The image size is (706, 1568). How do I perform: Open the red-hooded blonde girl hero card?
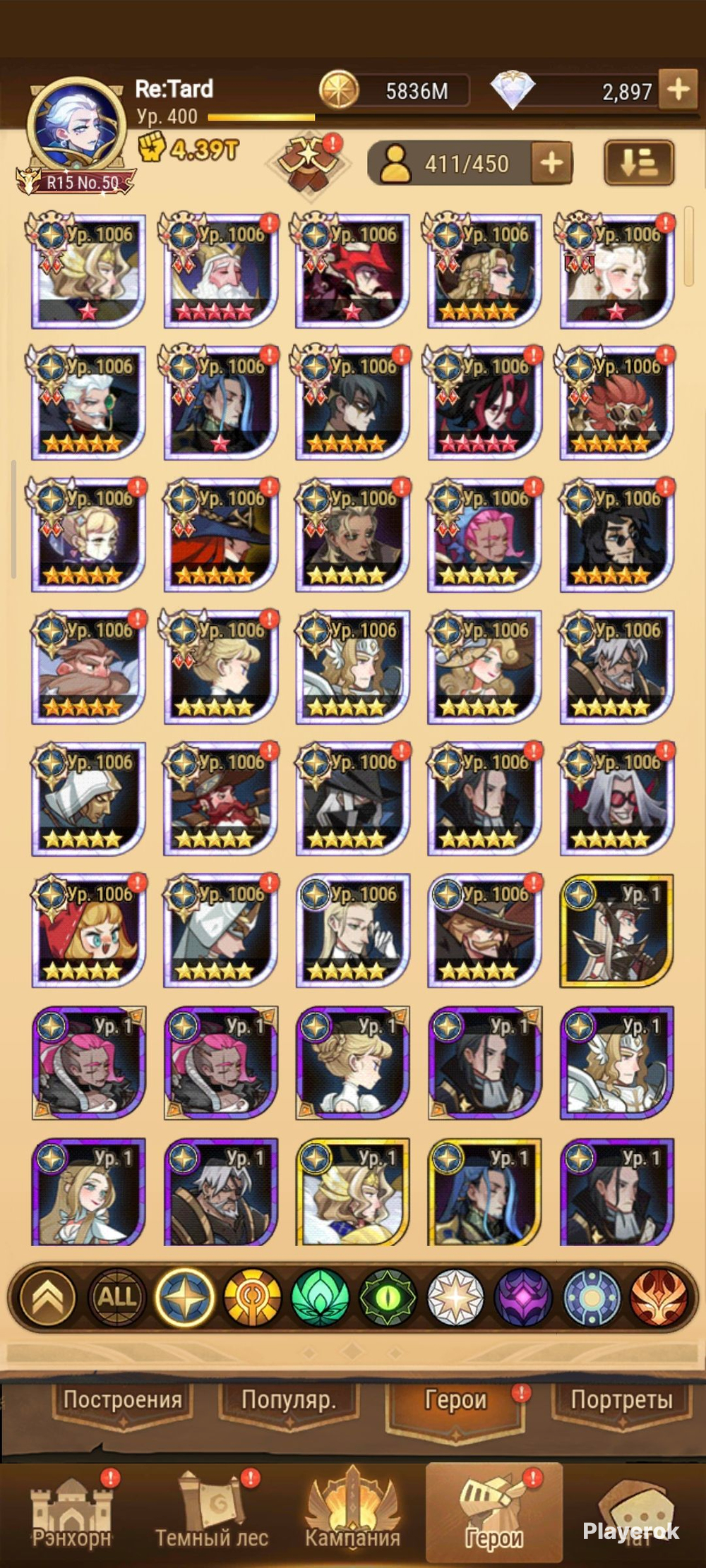88,930
